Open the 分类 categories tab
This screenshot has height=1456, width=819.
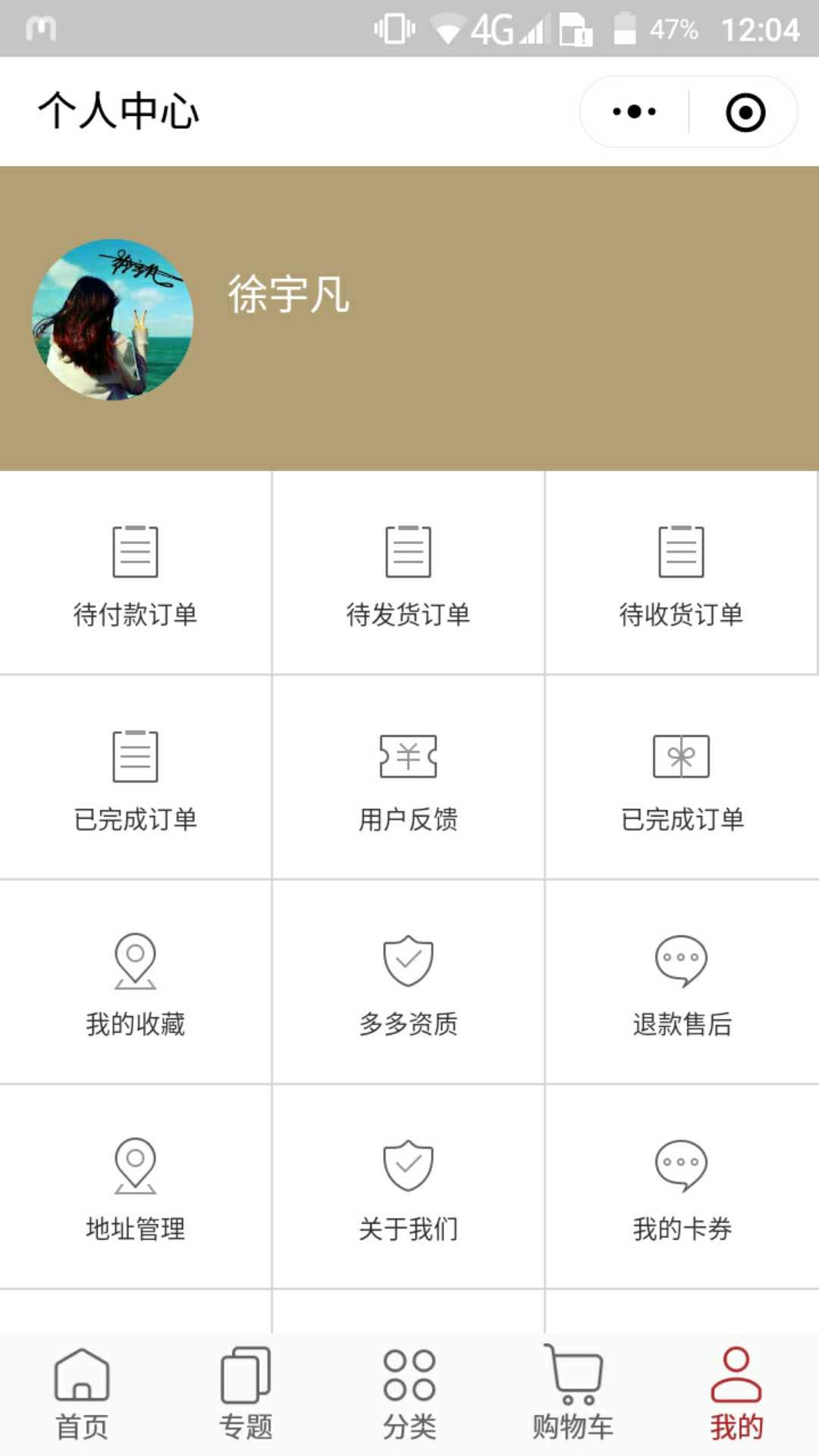[409, 1399]
